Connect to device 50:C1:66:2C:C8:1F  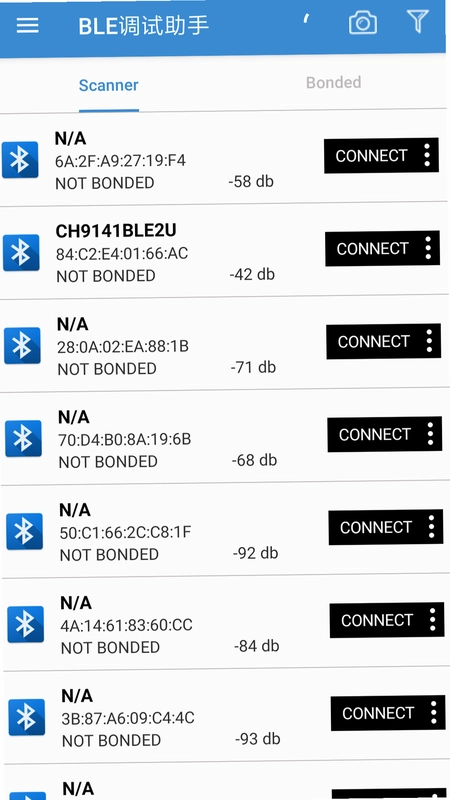[376, 527]
